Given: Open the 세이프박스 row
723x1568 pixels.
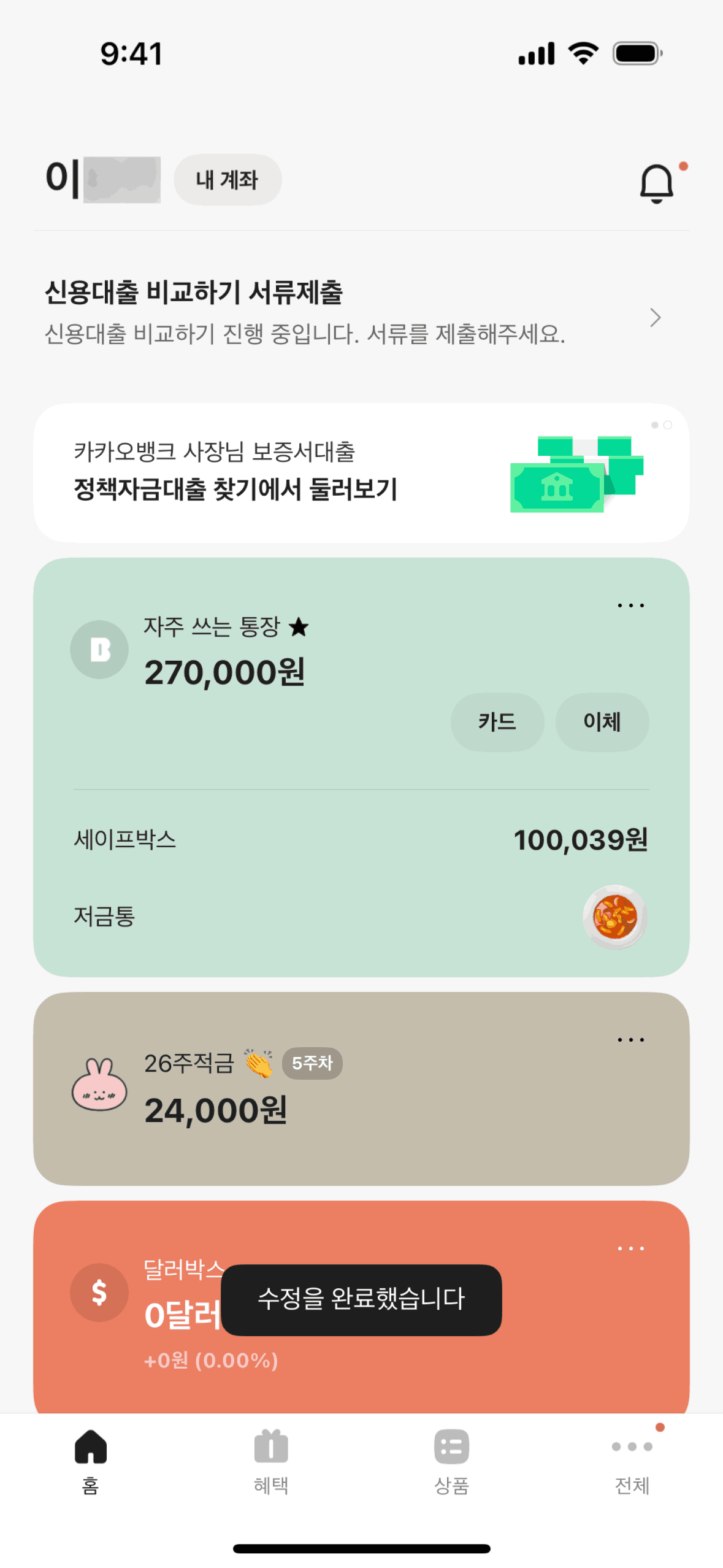Looking at the screenshot, I should pyautogui.click(x=361, y=839).
